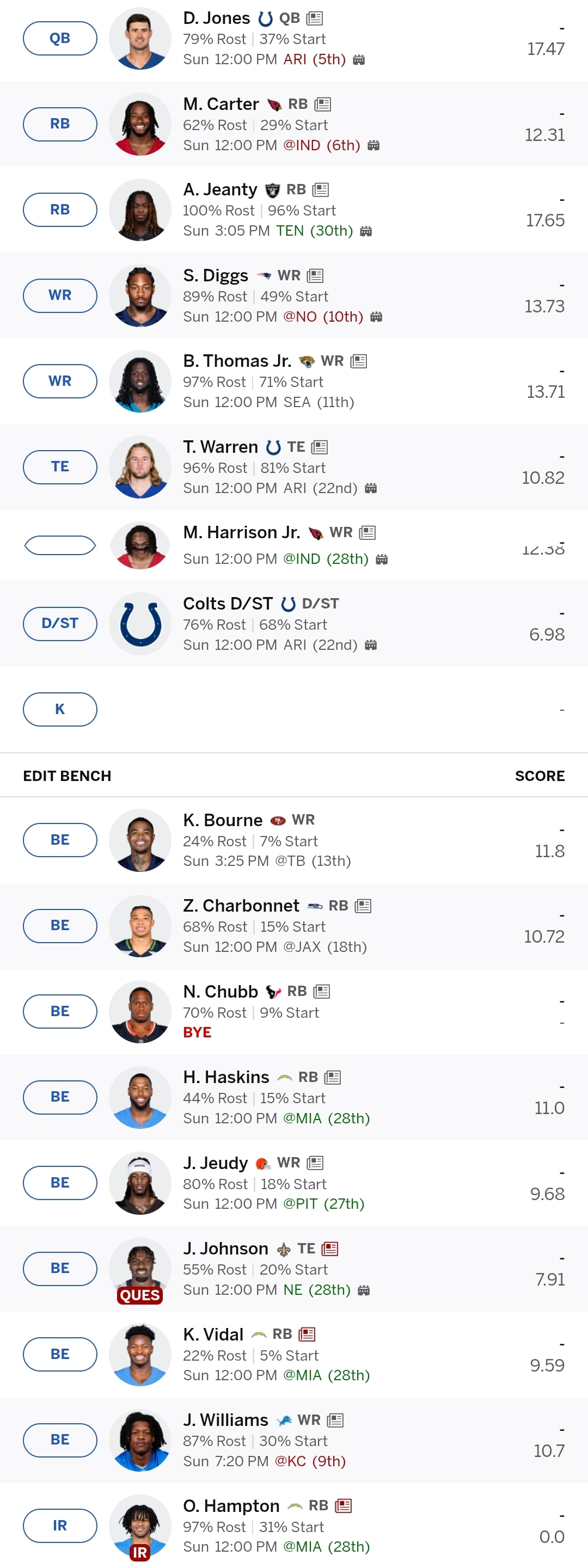Tap the EDIT BENCH label
The height and width of the screenshot is (1568, 588).
pyautogui.click(x=67, y=776)
